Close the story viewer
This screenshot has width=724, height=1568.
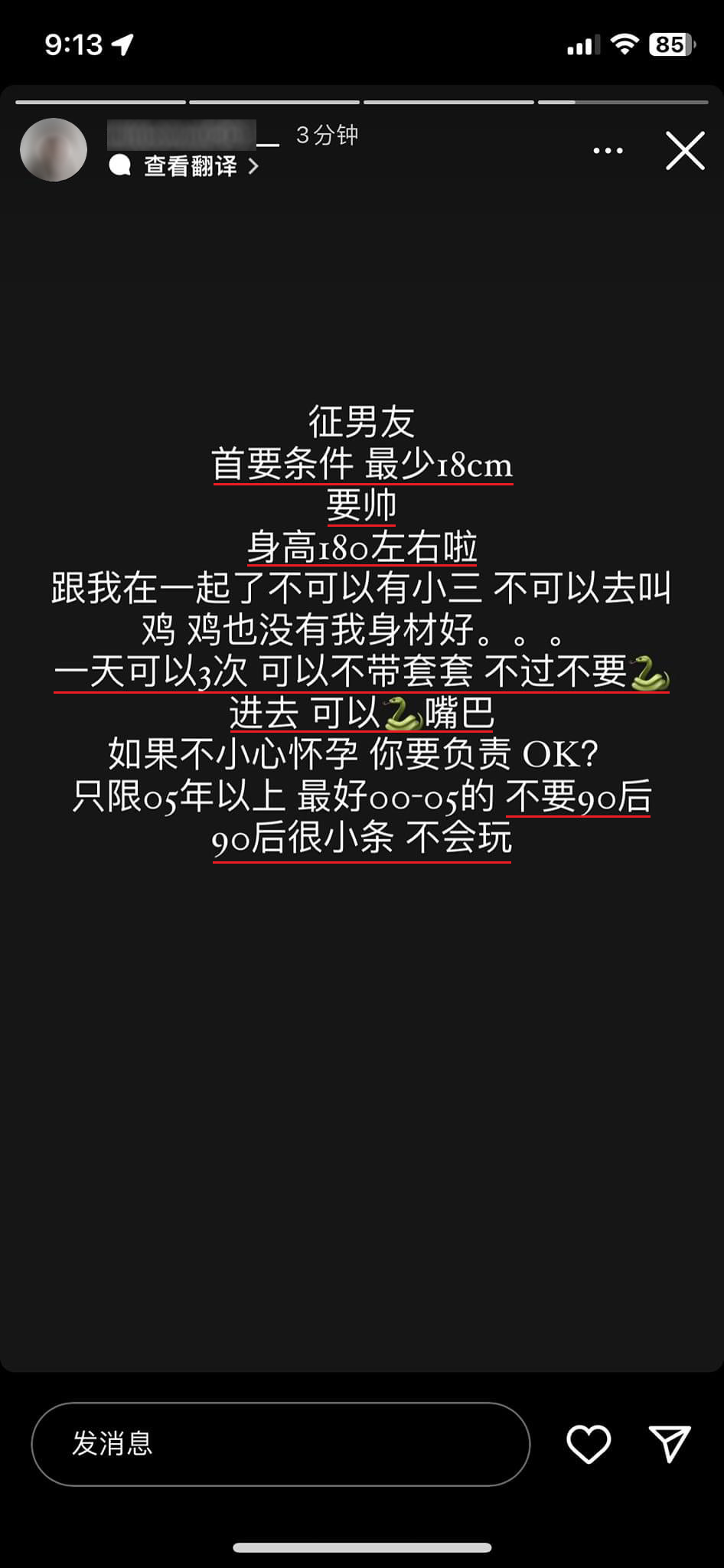pos(684,151)
